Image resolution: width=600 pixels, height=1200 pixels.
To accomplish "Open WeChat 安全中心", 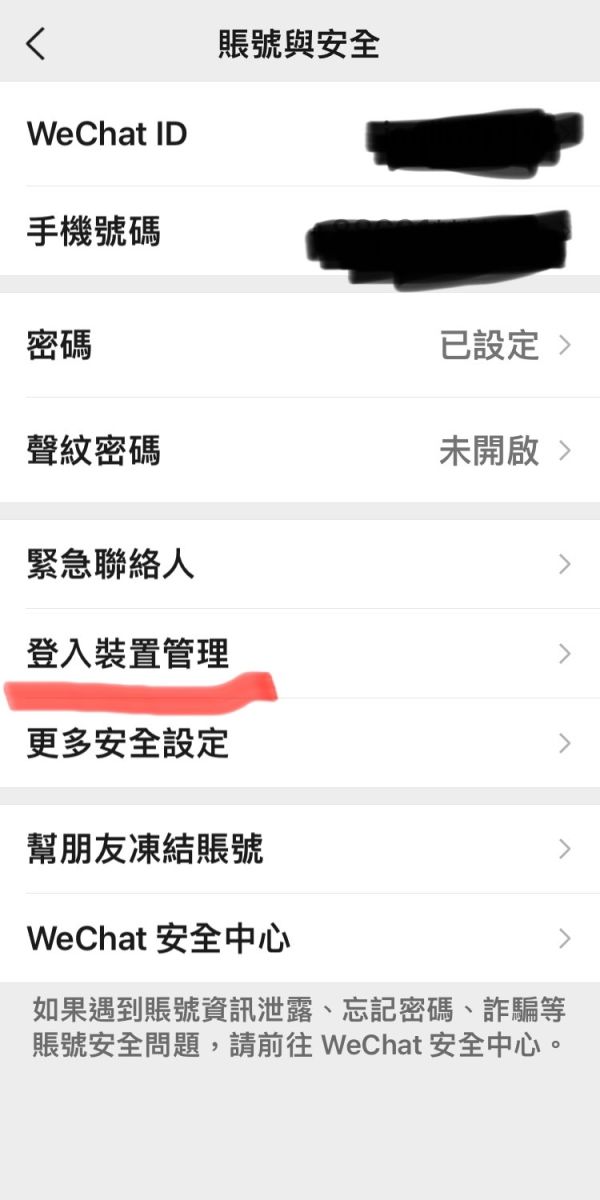I will point(300,939).
